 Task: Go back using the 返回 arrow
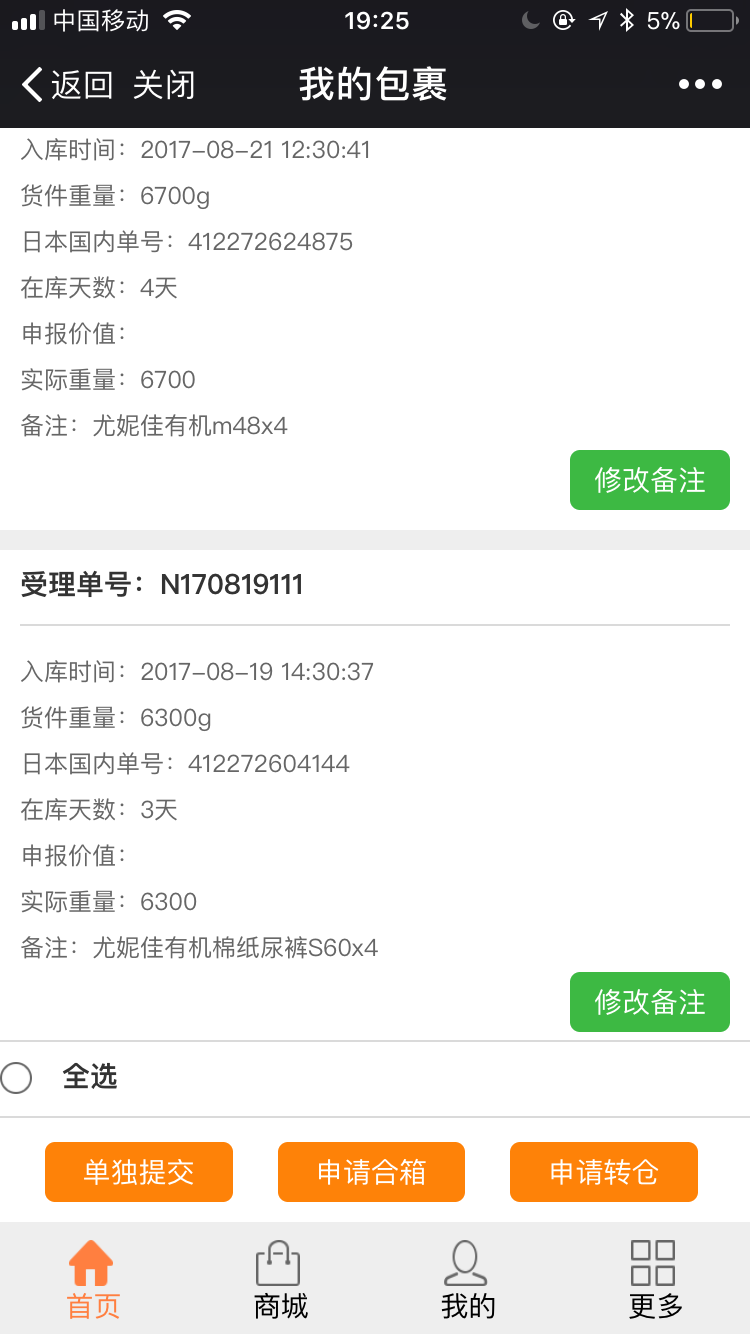[67, 85]
